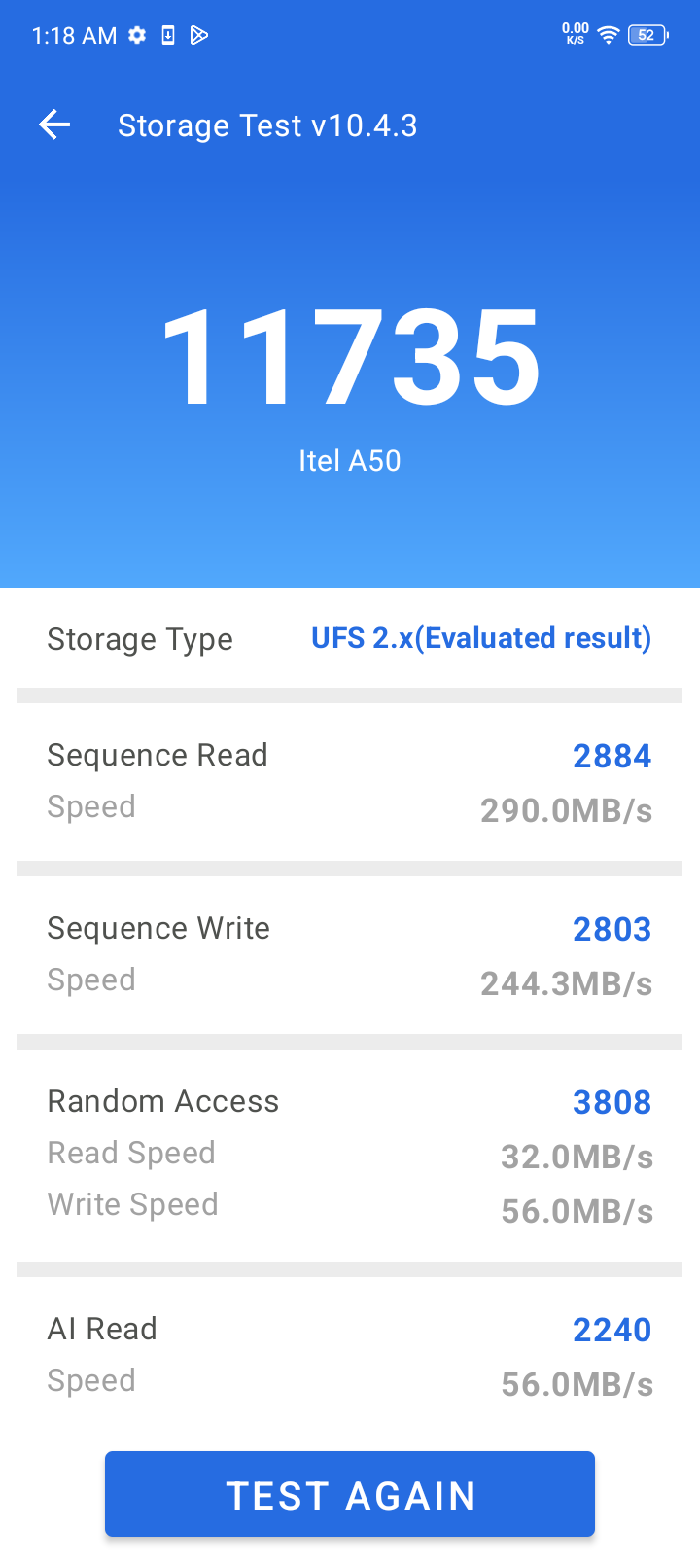
Task: Tap the Wi-Fi signal icon
Action: point(608,35)
